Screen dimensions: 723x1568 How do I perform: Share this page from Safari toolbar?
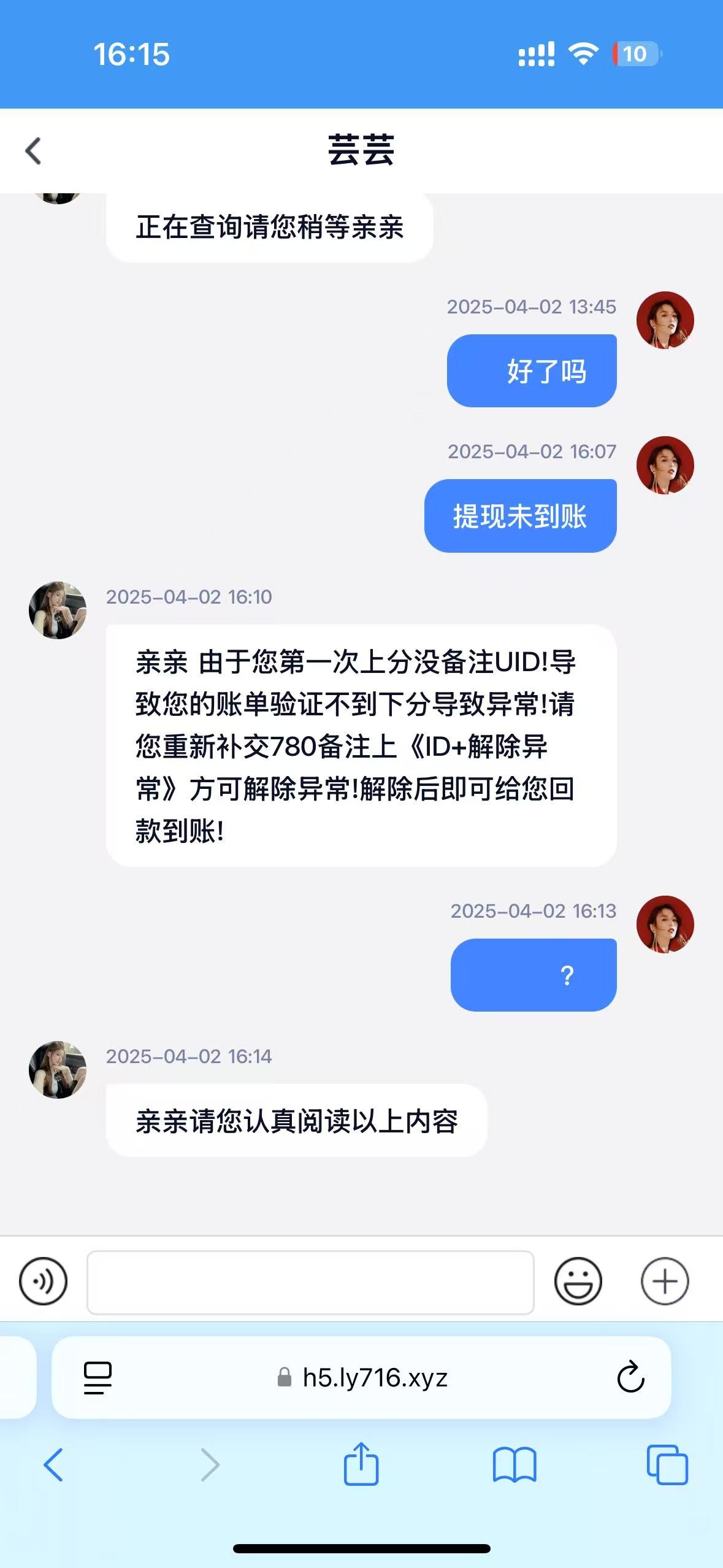tap(361, 1465)
